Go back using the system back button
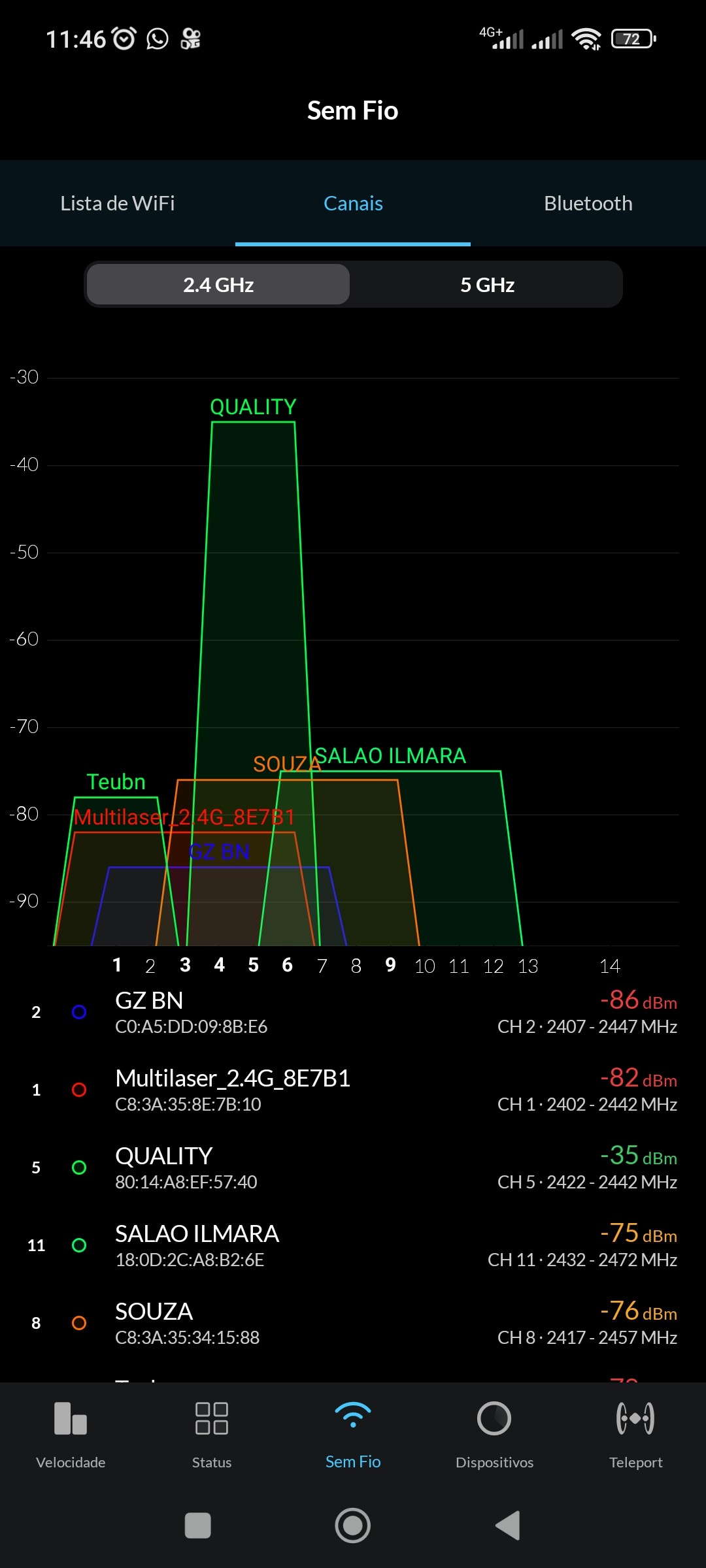Screen dimensions: 706x1568 pos(508,1526)
